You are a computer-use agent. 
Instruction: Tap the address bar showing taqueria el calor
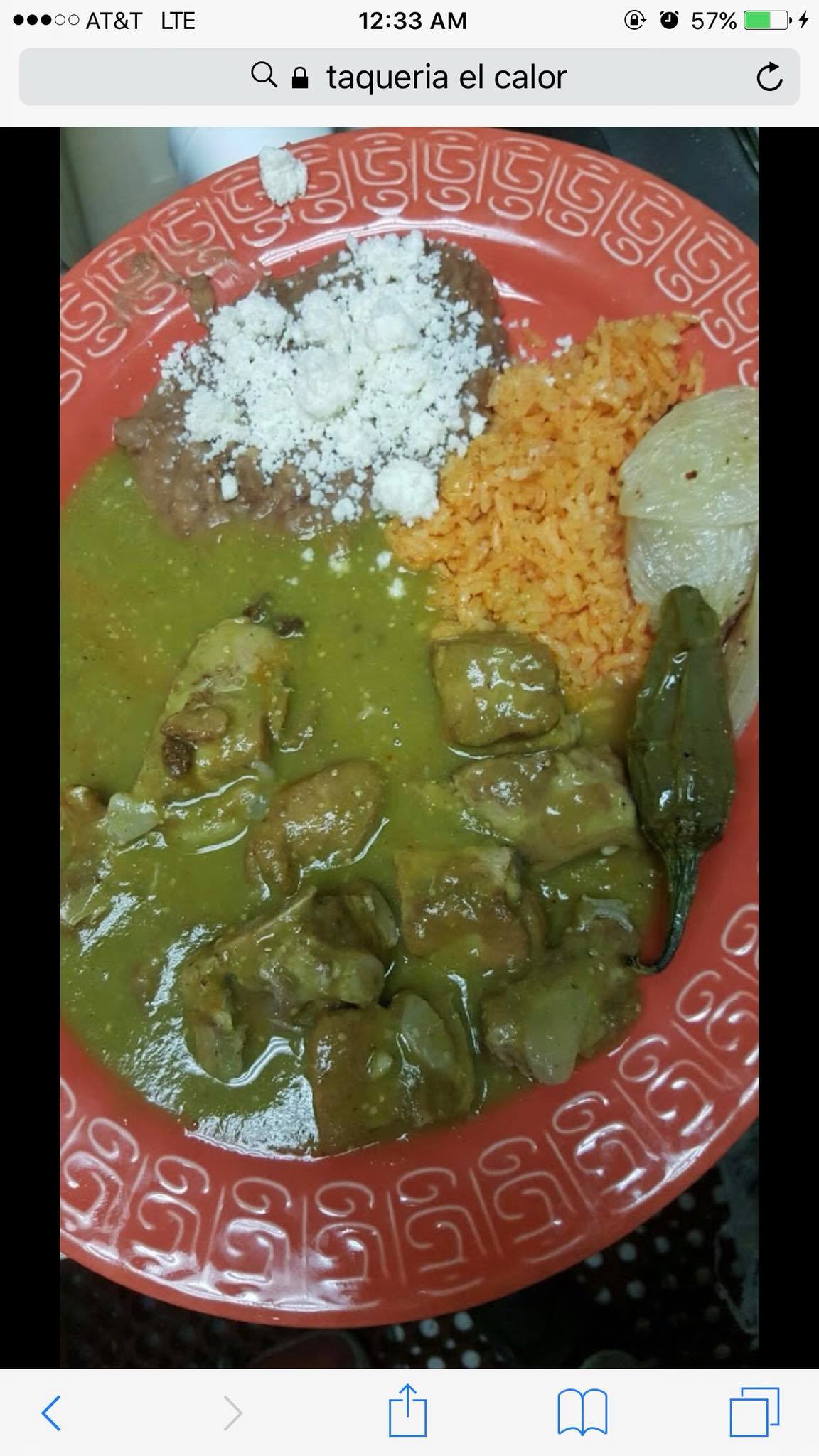[x=445, y=77]
